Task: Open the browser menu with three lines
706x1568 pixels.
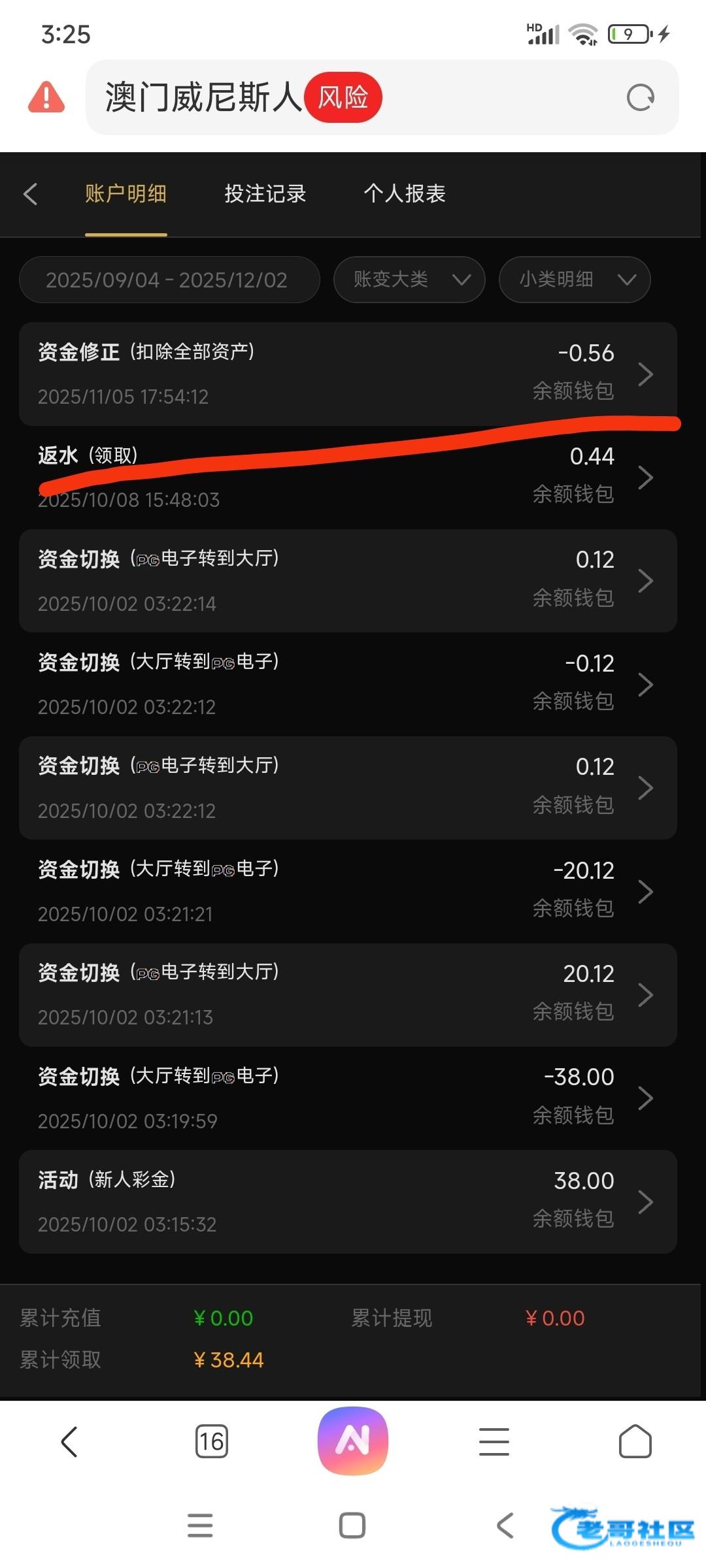Action: point(494,1441)
